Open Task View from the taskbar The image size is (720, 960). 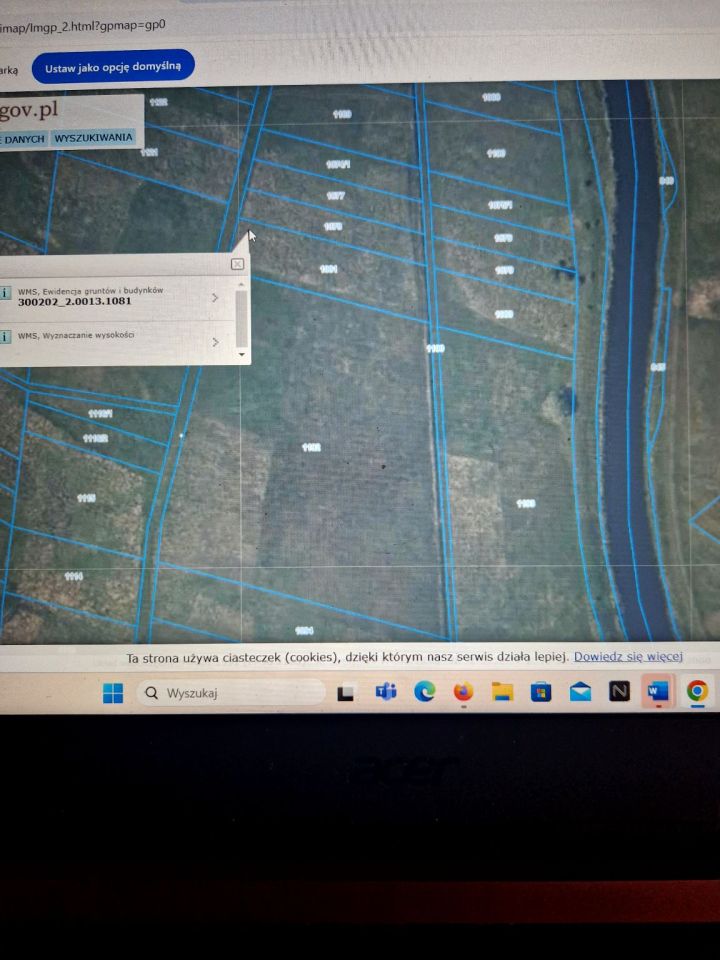point(346,692)
